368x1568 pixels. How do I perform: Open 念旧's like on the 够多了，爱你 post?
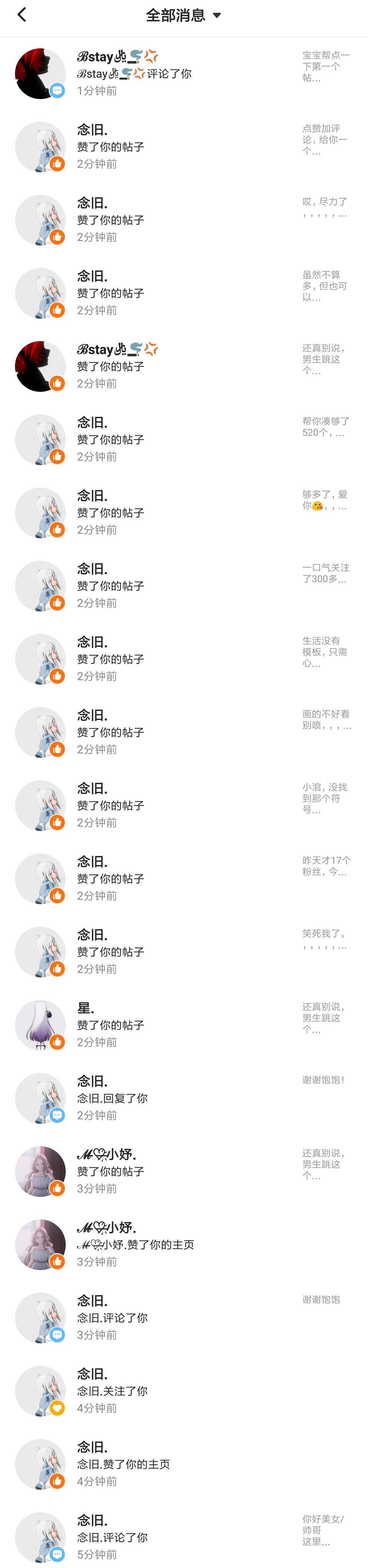tap(183, 513)
